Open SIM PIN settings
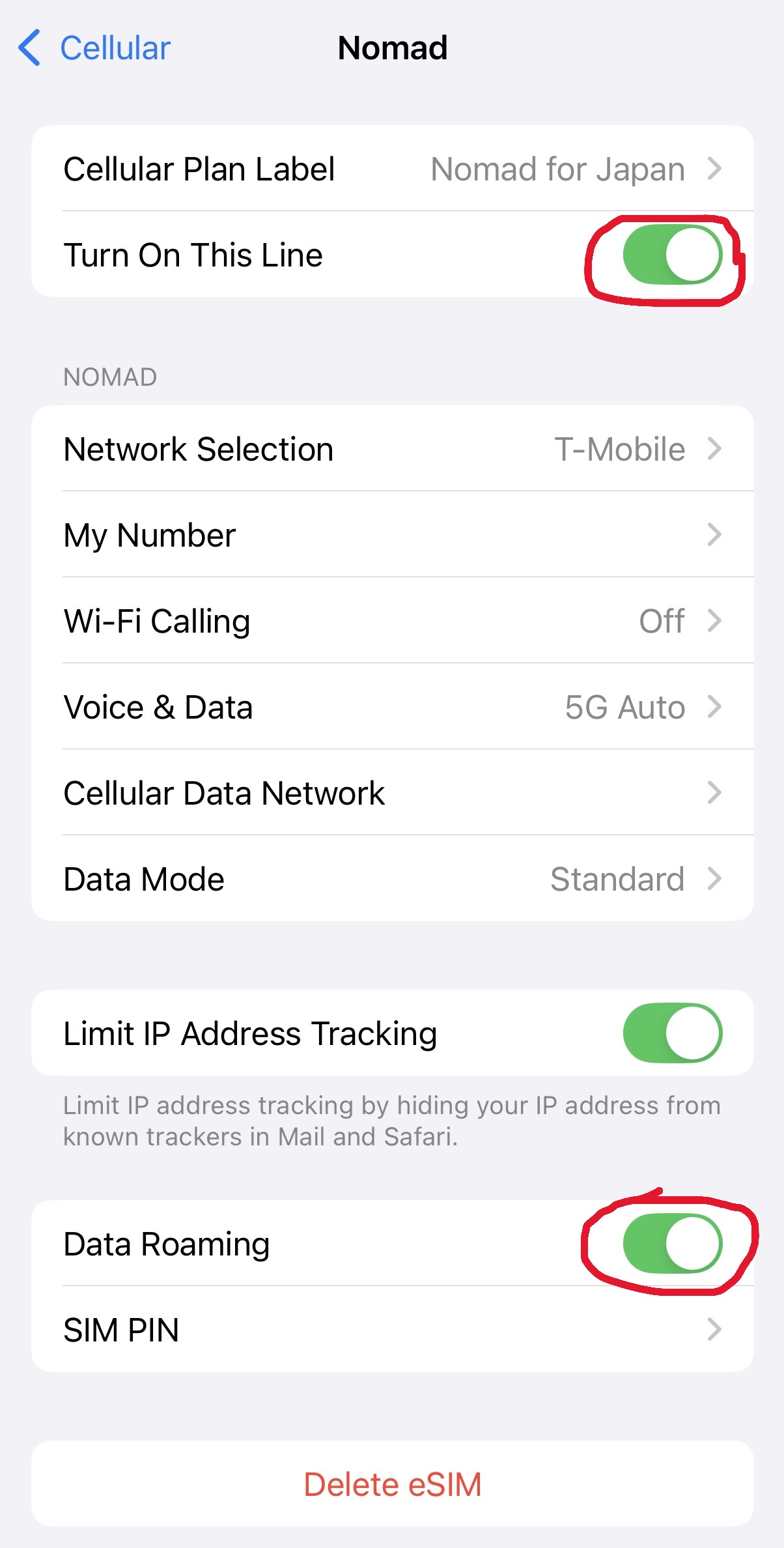784x1548 pixels. pos(392,1330)
